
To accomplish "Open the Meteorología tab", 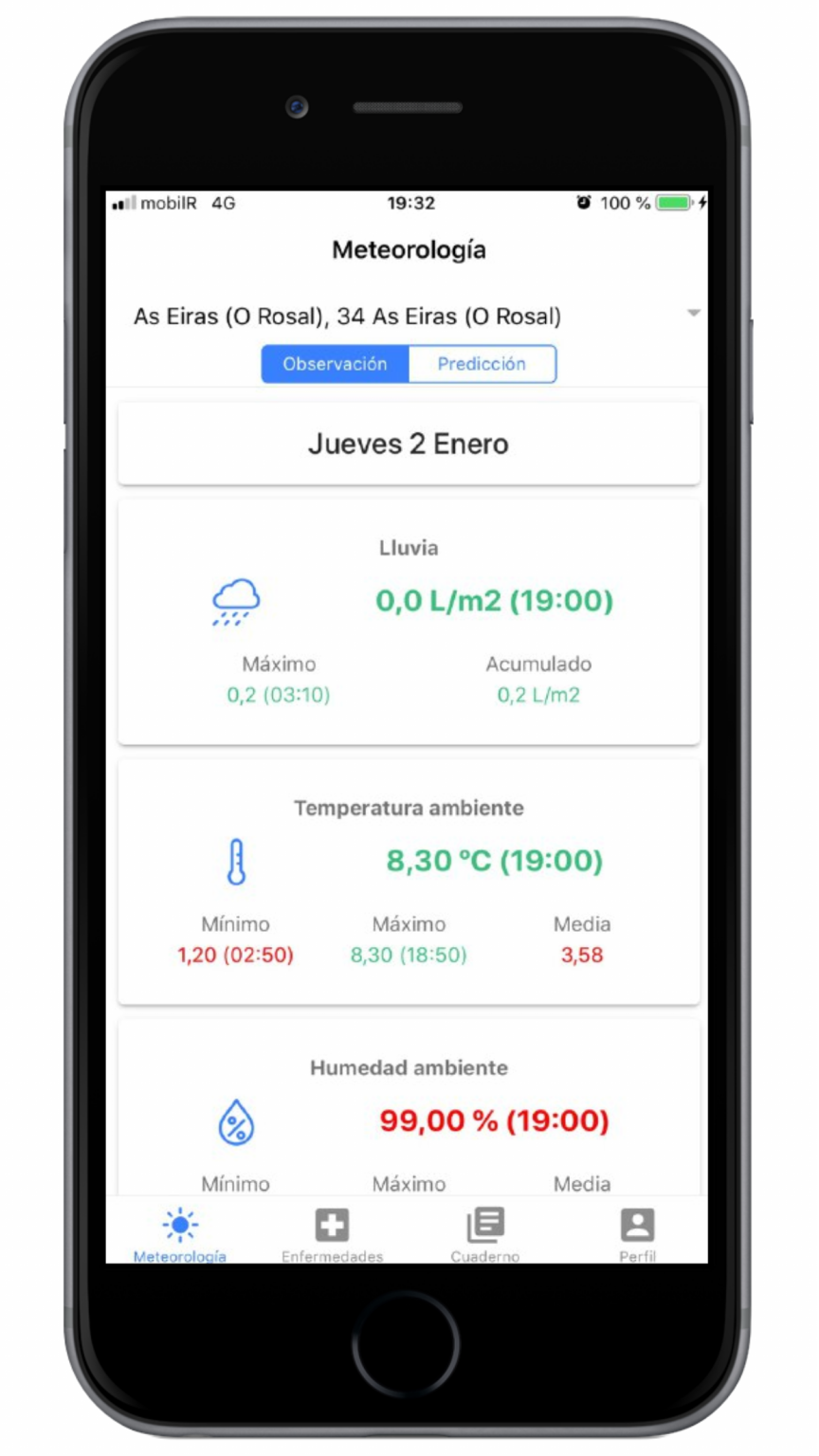I will 180,1233.
